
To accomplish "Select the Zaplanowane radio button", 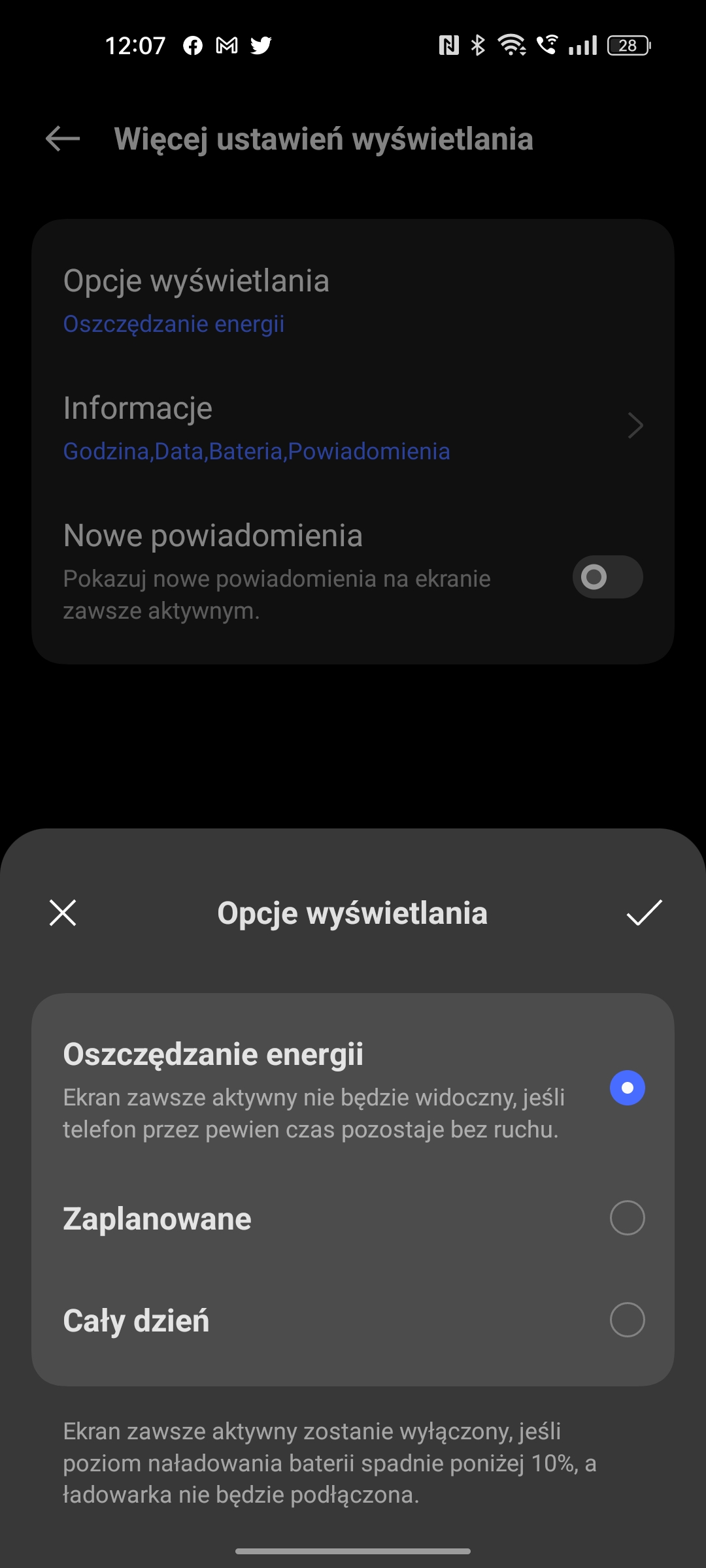I will [x=627, y=1218].
